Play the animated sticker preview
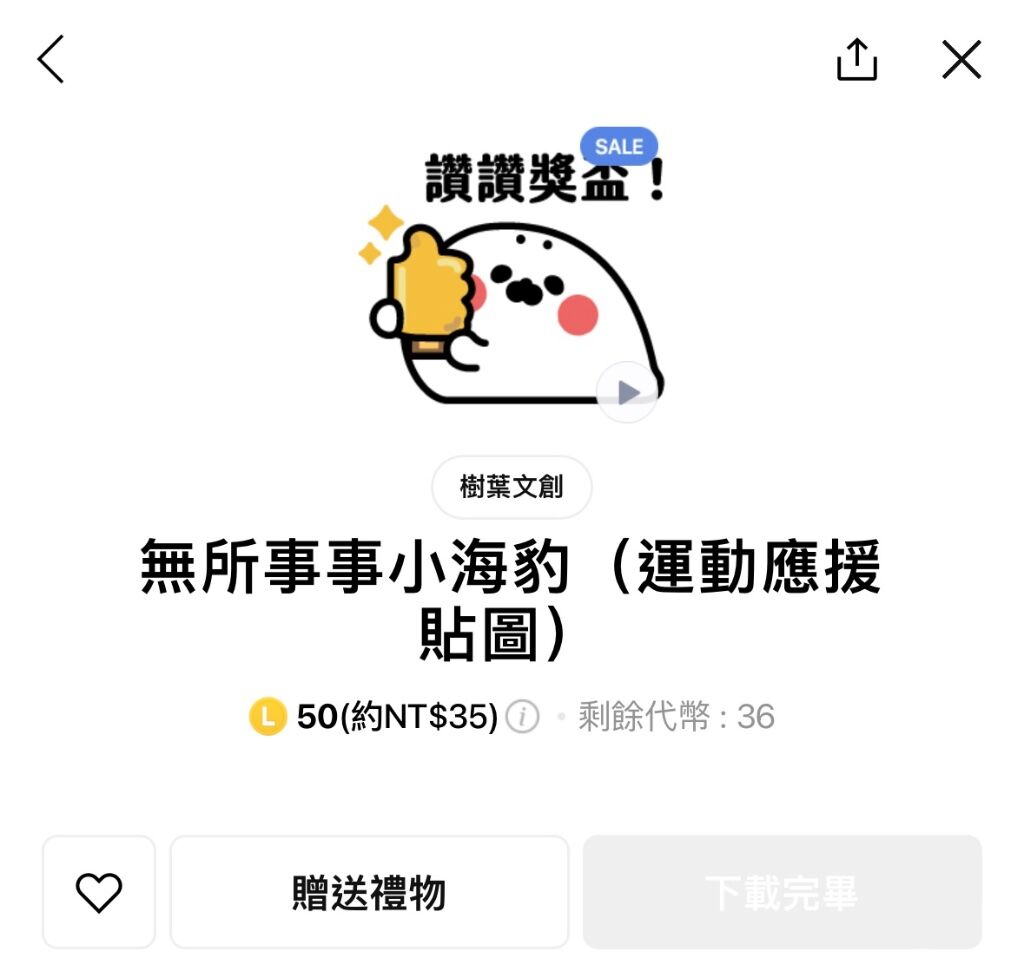 (628, 392)
